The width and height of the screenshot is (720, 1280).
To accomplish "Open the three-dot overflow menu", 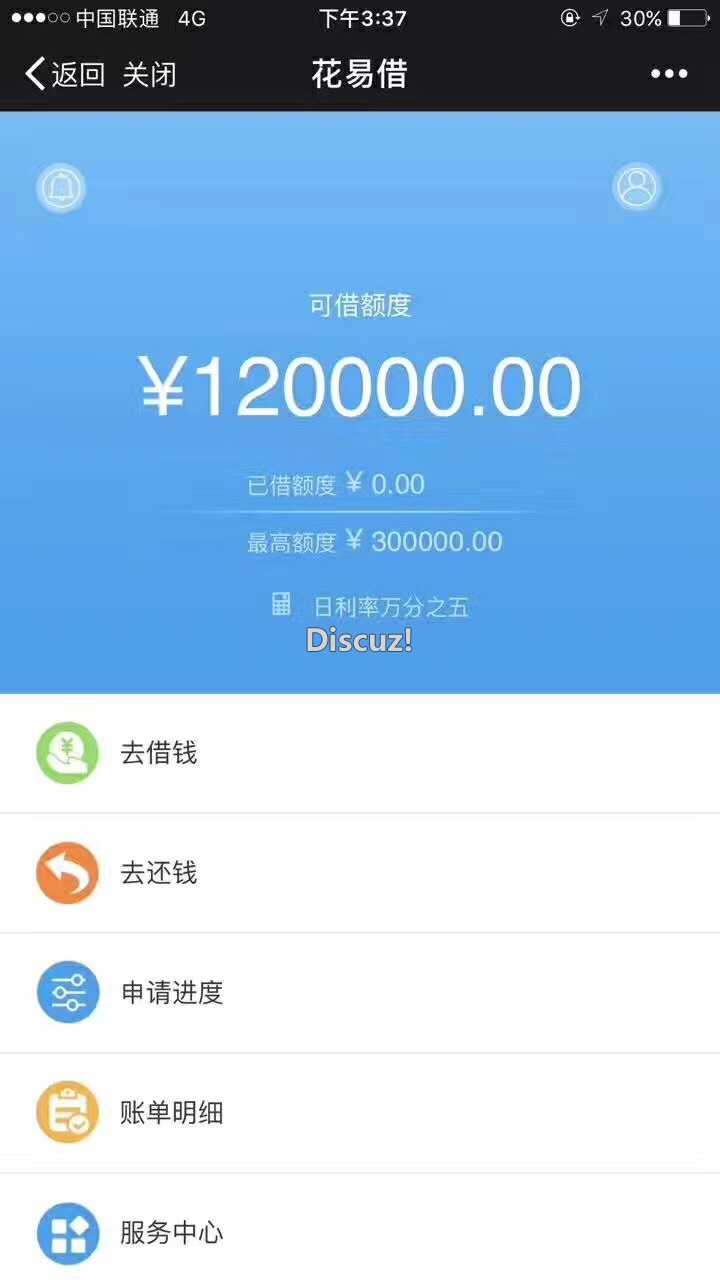I will coord(669,74).
